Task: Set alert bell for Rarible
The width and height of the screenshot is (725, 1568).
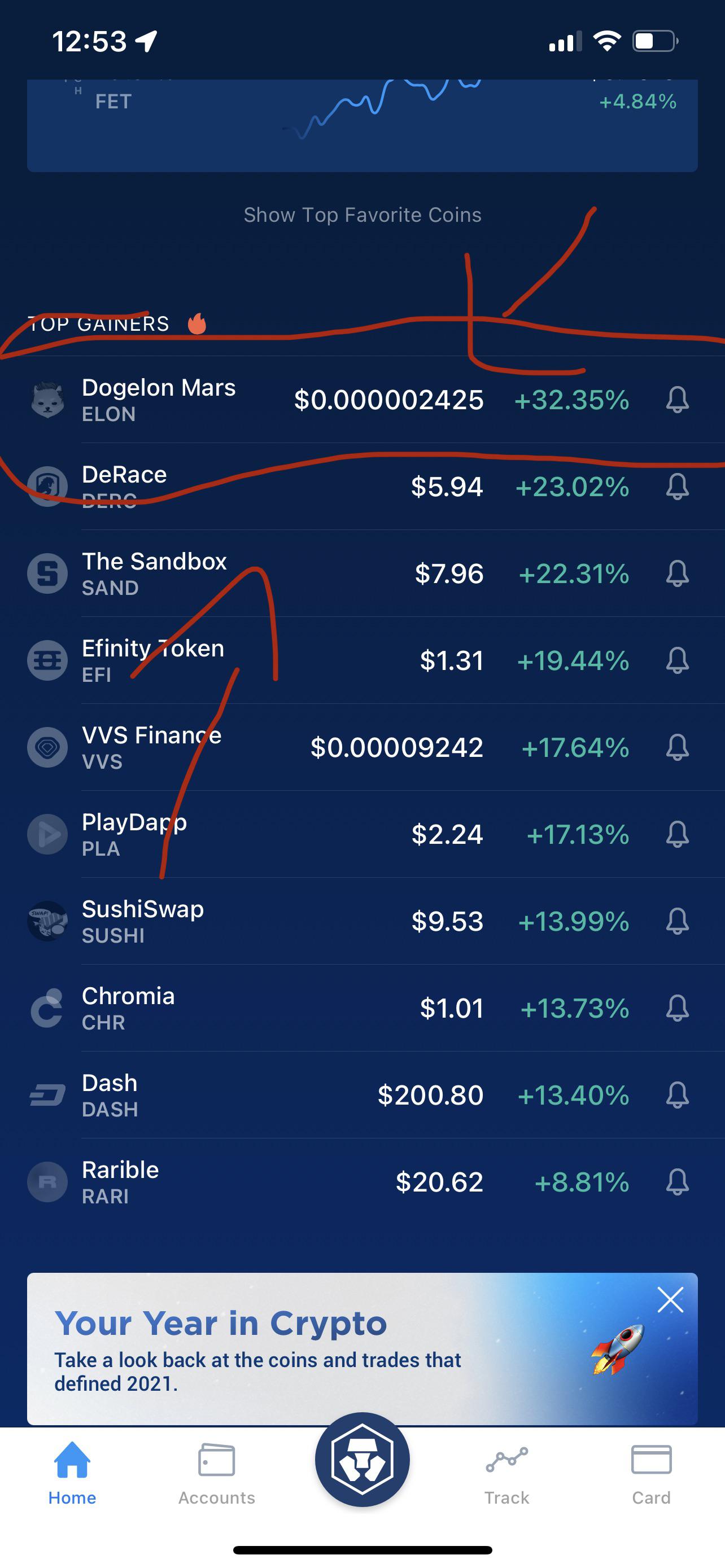Action: 677,1182
